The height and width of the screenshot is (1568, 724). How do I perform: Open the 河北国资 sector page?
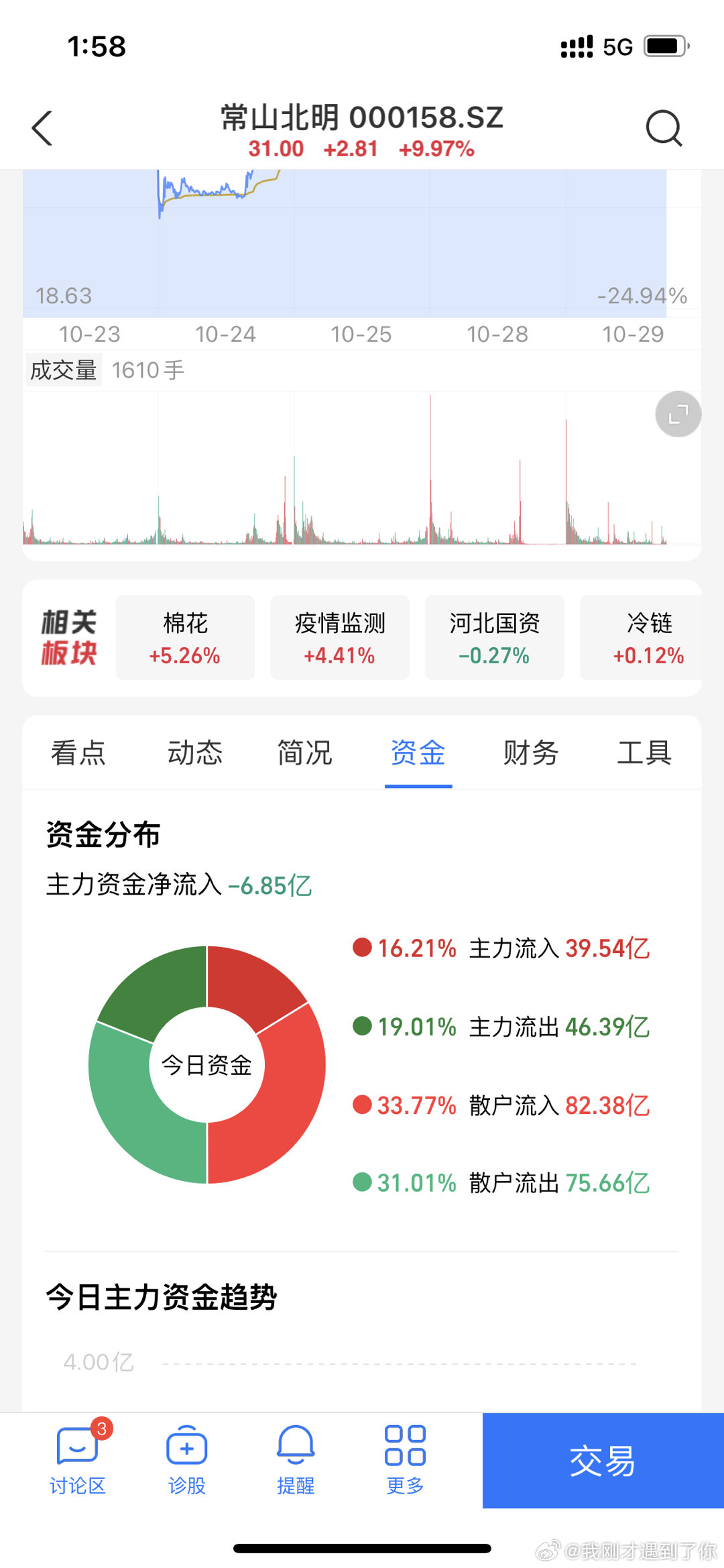[494, 637]
